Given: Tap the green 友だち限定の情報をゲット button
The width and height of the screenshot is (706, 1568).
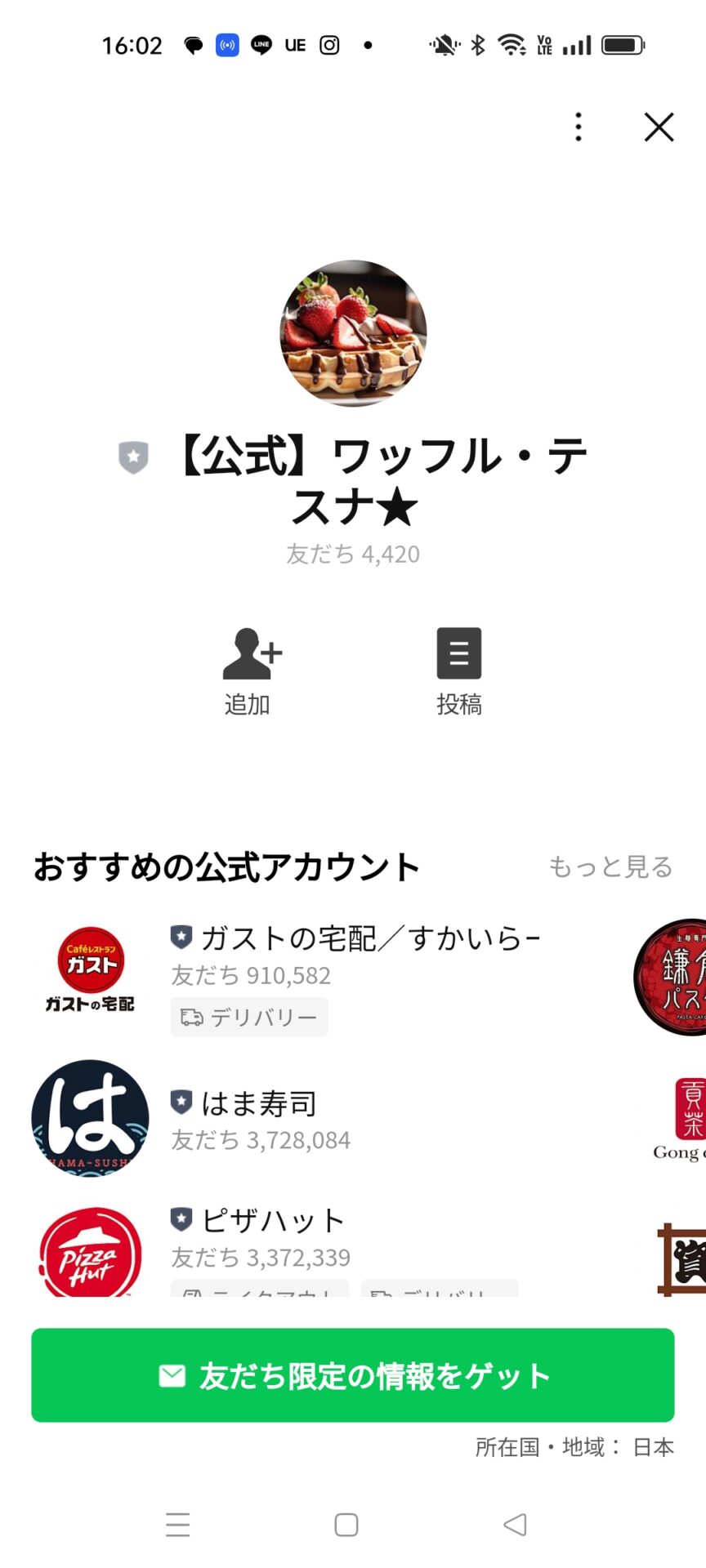Looking at the screenshot, I should point(353,1375).
